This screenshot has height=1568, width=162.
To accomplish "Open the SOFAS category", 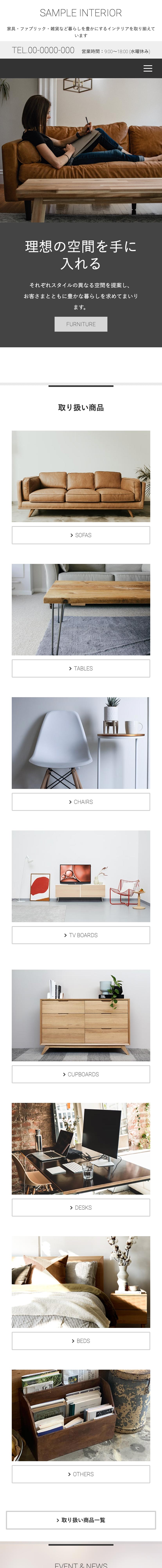I will point(81,535).
